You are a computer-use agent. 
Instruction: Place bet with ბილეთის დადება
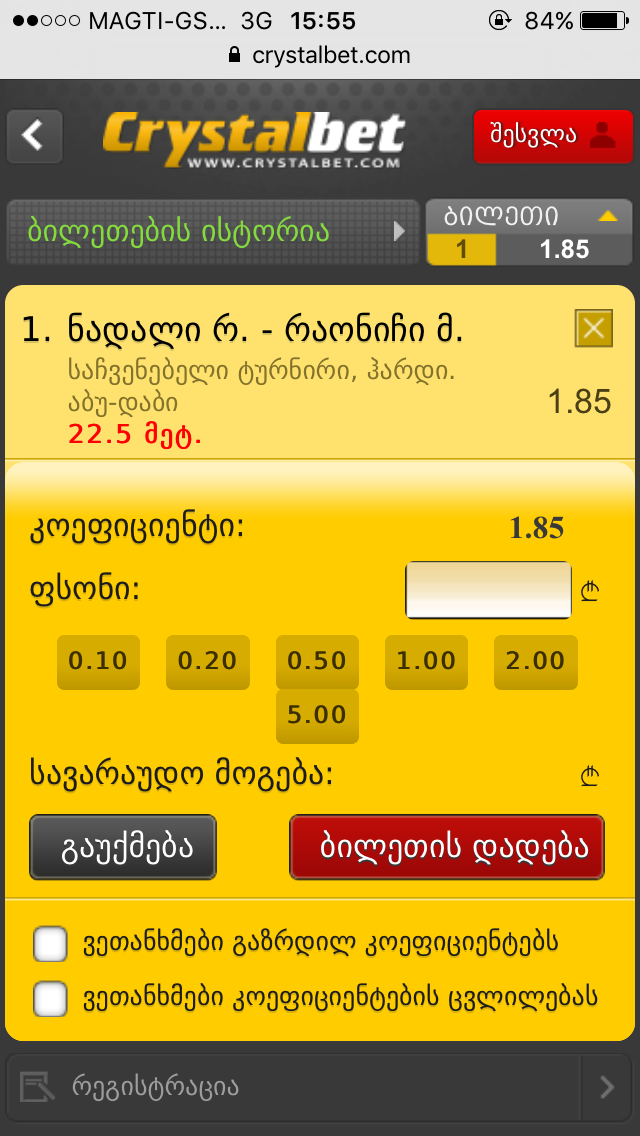click(447, 847)
